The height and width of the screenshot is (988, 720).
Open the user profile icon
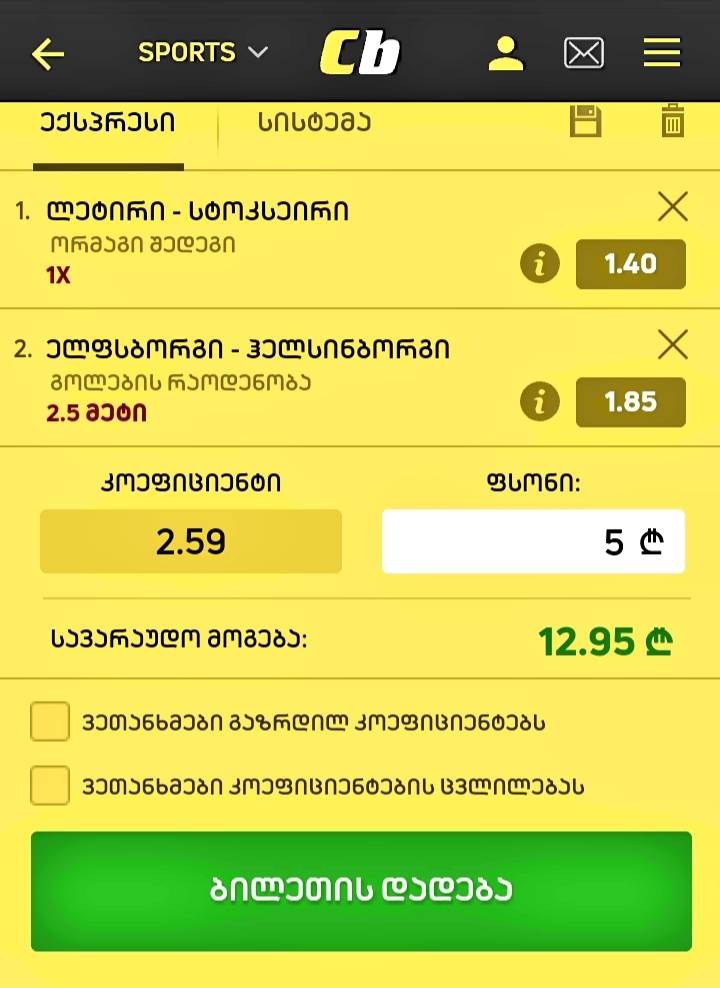click(506, 54)
